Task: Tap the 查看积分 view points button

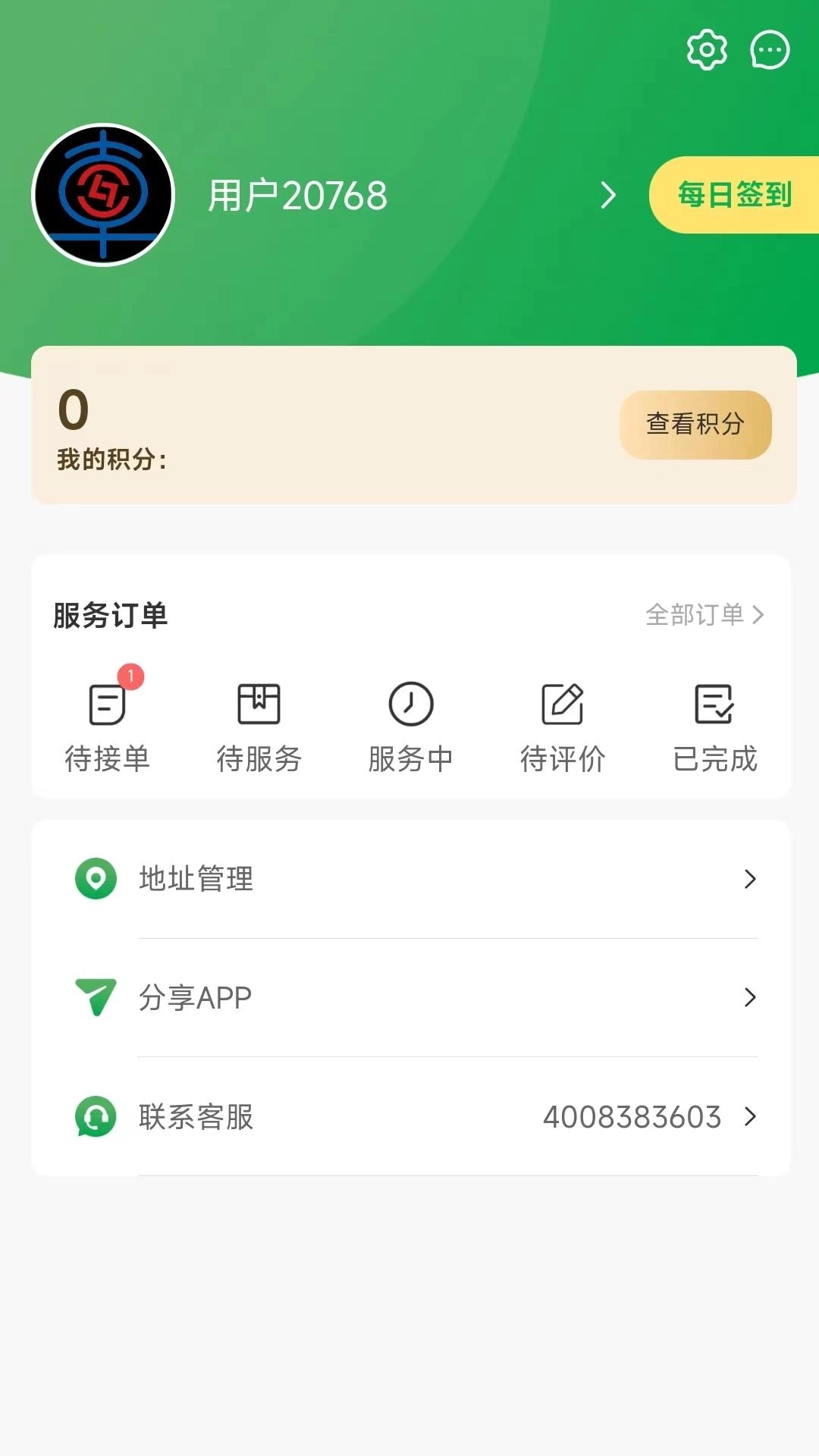Action: pyautogui.click(x=695, y=425)
